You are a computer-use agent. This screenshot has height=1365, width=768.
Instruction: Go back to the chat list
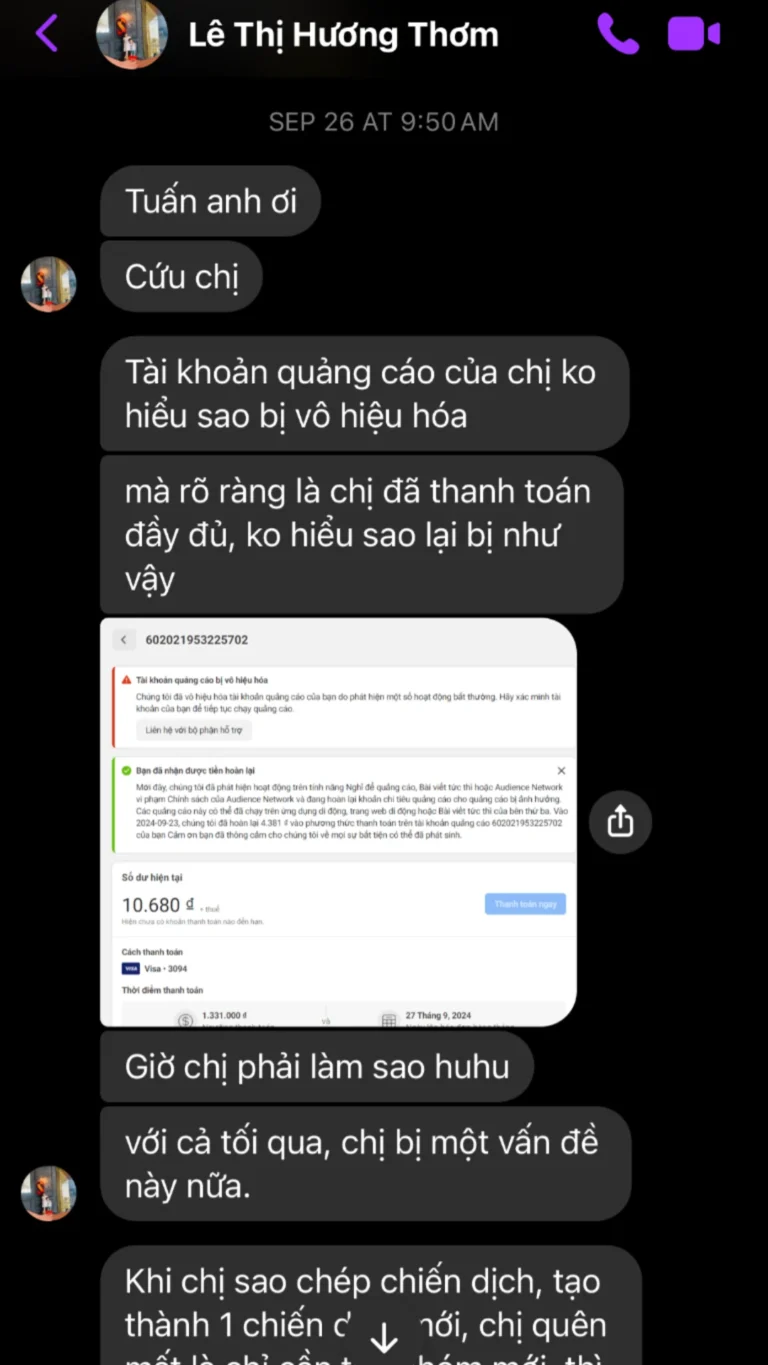pos(46,34)
